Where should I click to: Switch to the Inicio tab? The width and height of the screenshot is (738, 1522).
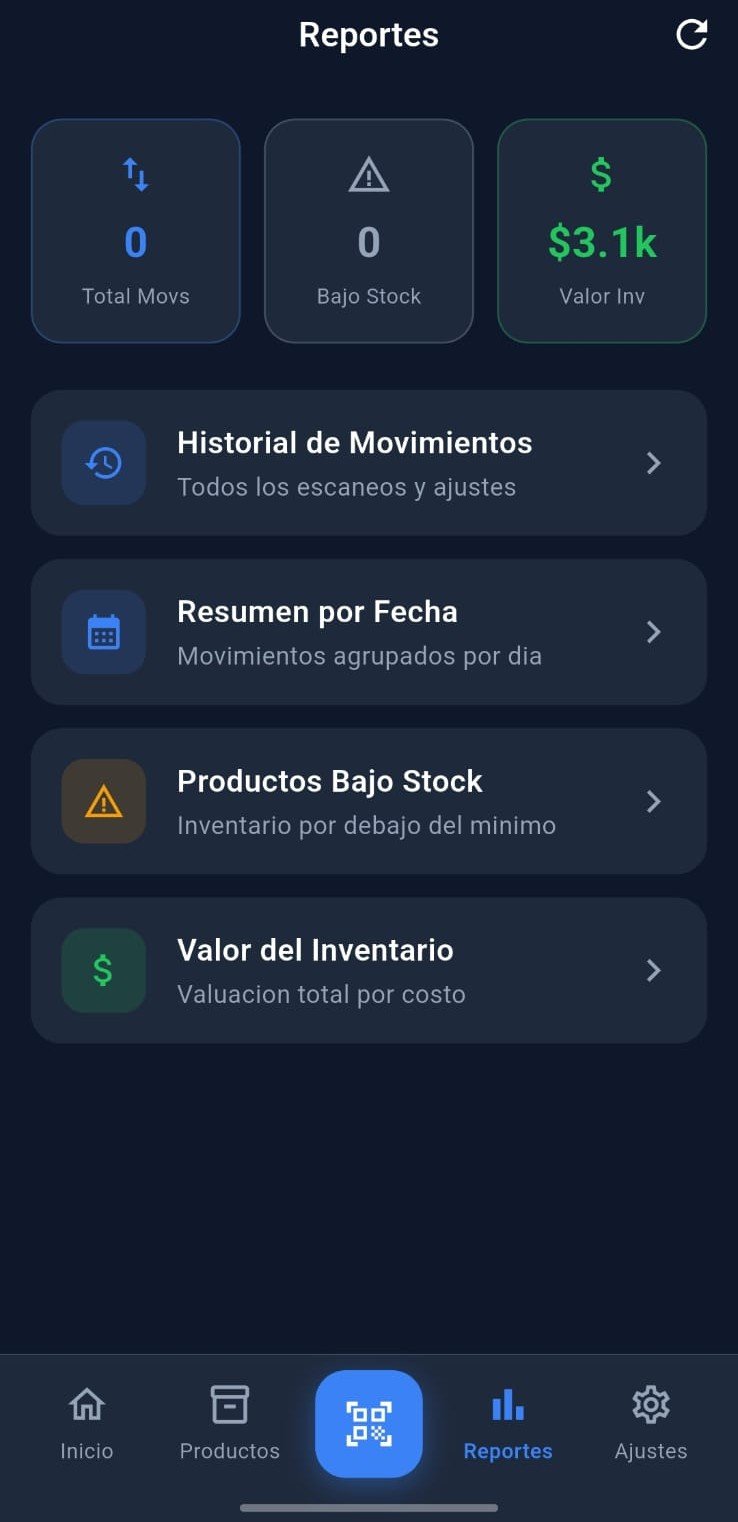(86, 1423)
